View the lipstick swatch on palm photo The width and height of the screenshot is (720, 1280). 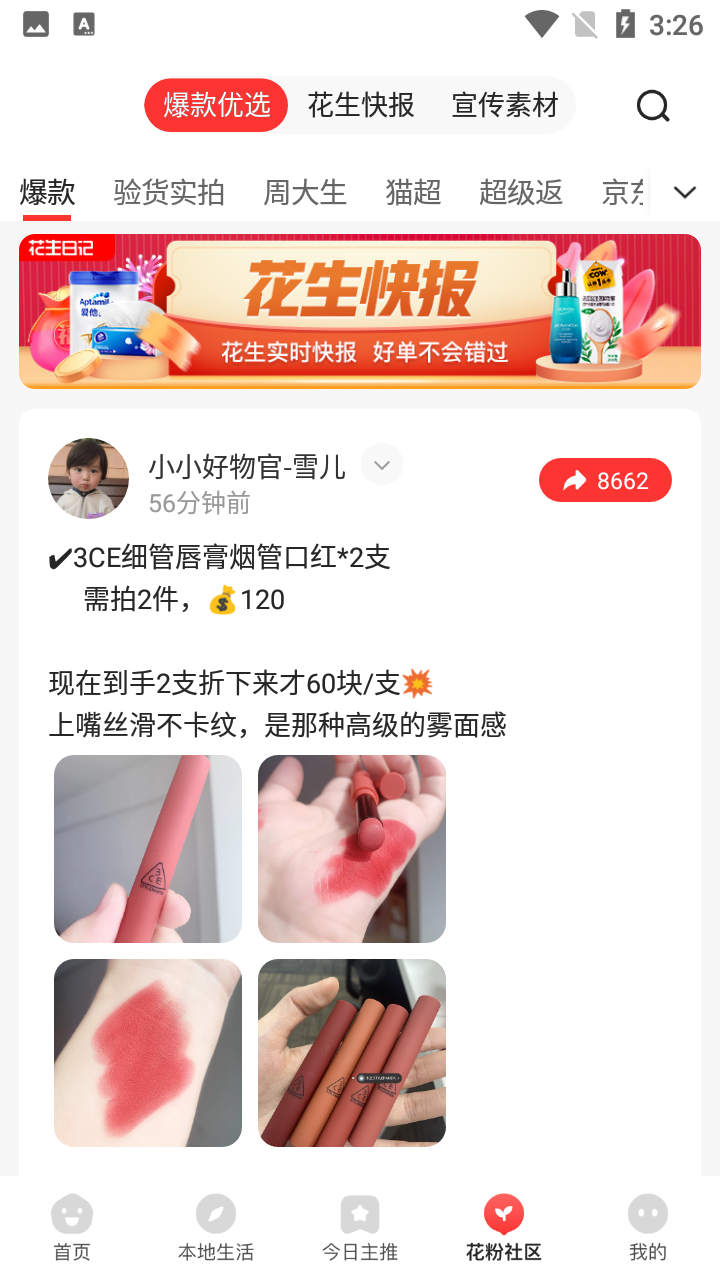352,849
